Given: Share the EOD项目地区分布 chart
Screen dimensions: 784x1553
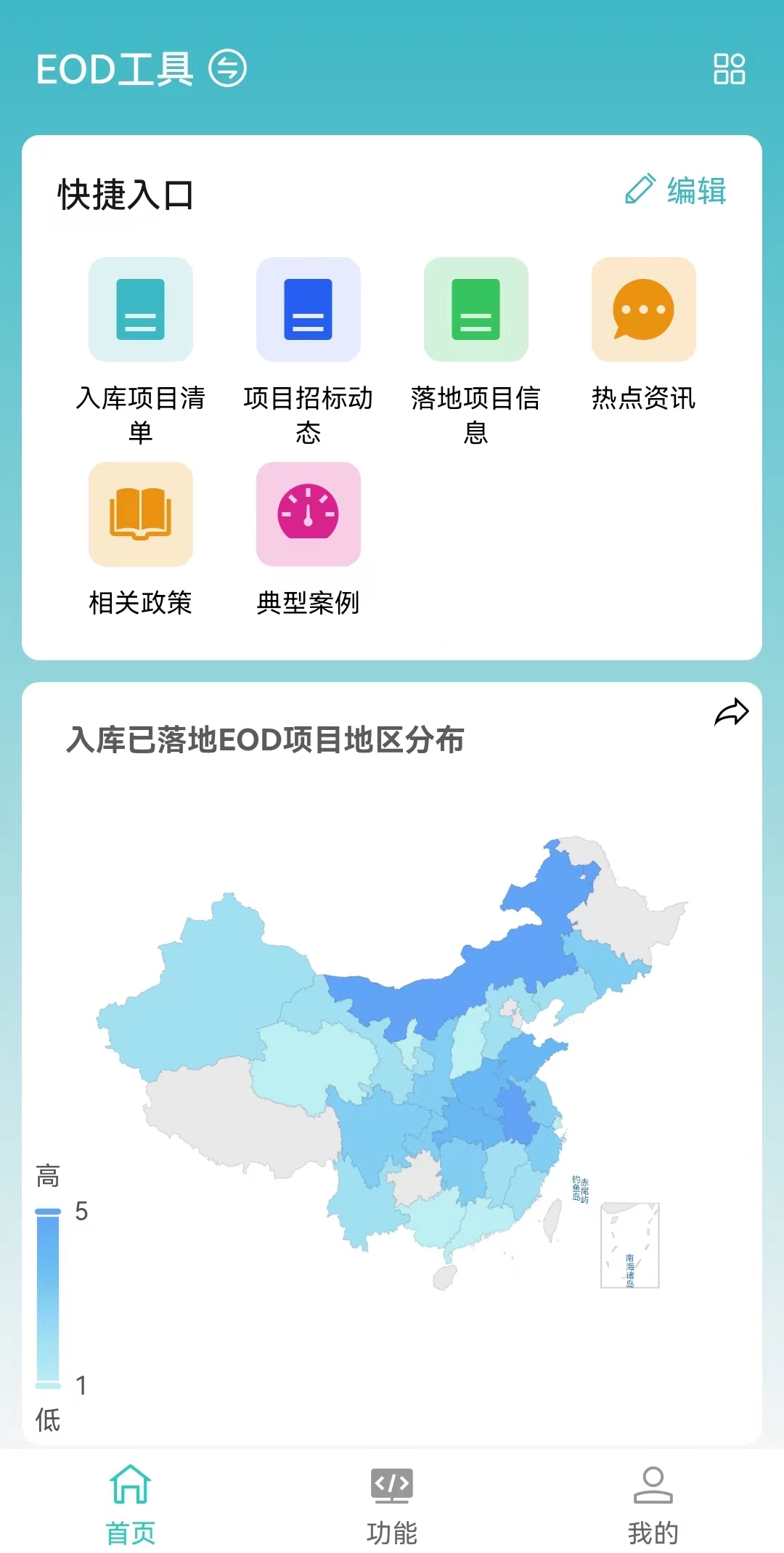Looking at the screenshot, I should click(731, 713).
